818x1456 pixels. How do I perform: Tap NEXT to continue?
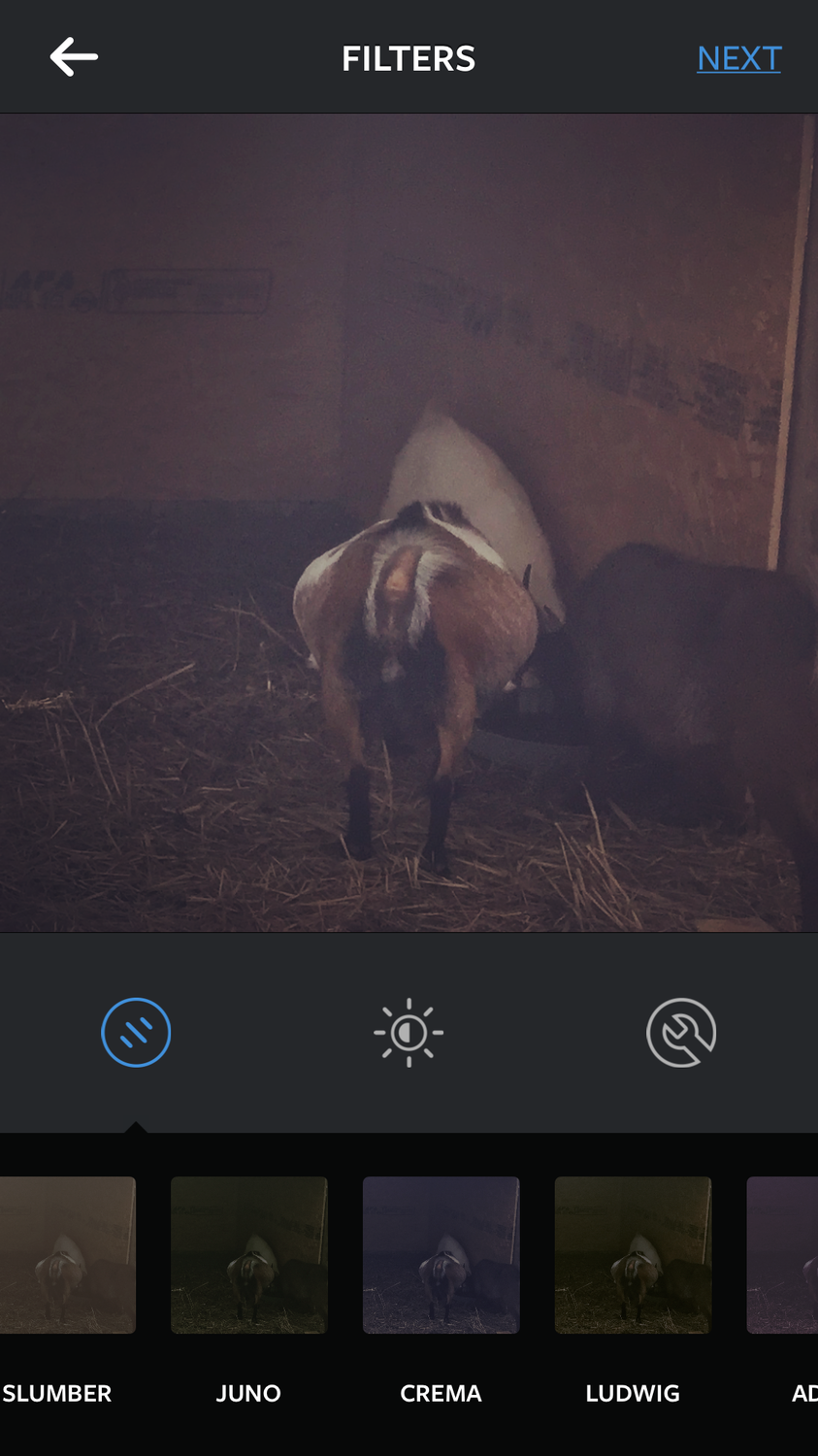pos(738,58)
